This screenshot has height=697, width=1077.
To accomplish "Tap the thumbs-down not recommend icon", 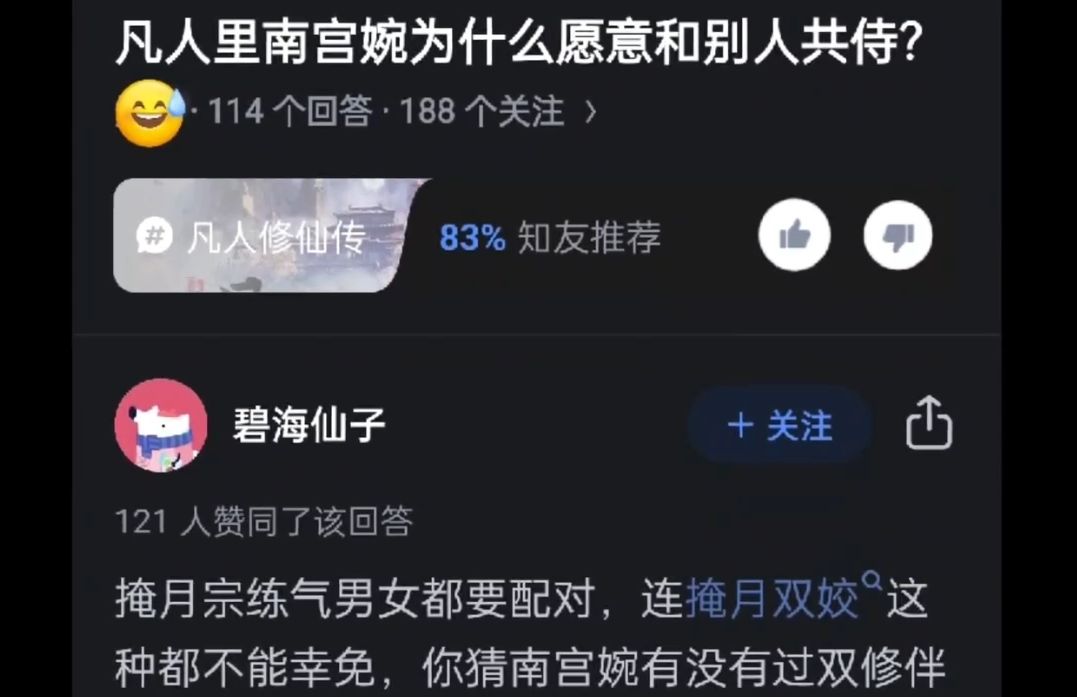I will (x=897, y=236).
